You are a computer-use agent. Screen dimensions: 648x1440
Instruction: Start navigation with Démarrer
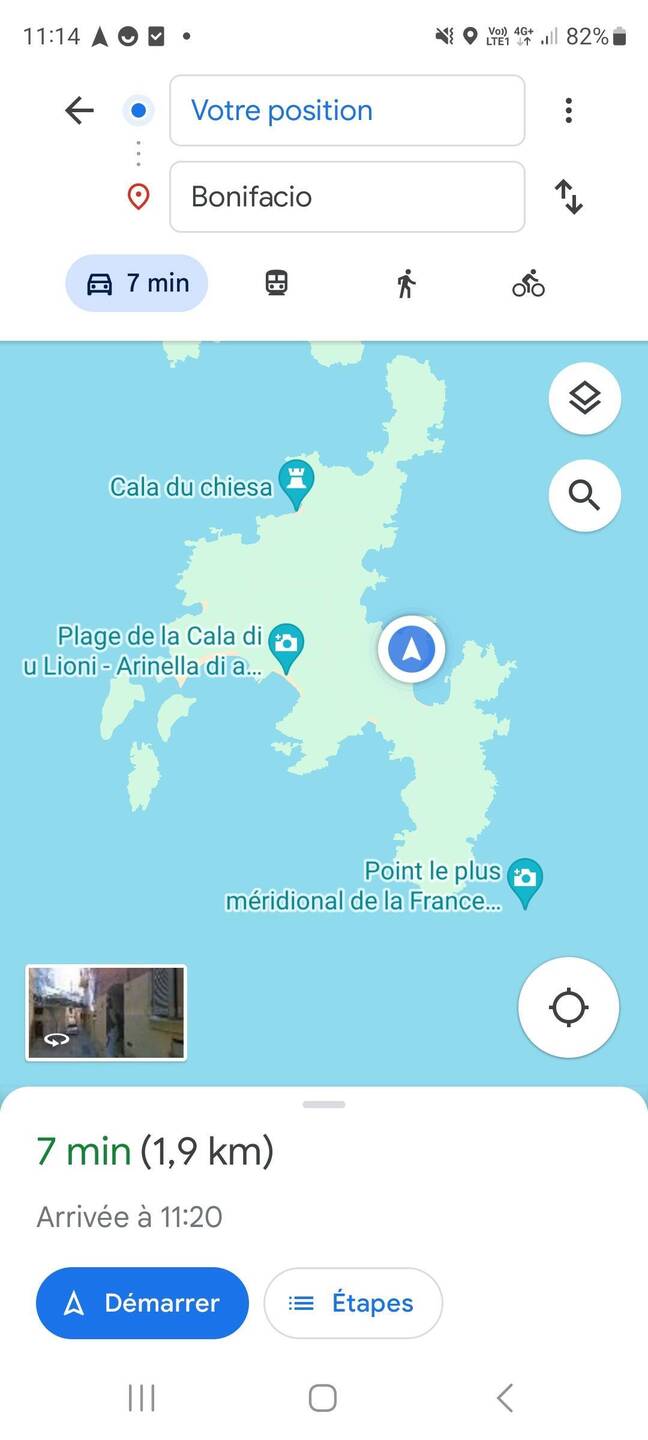coord(142,1303)
